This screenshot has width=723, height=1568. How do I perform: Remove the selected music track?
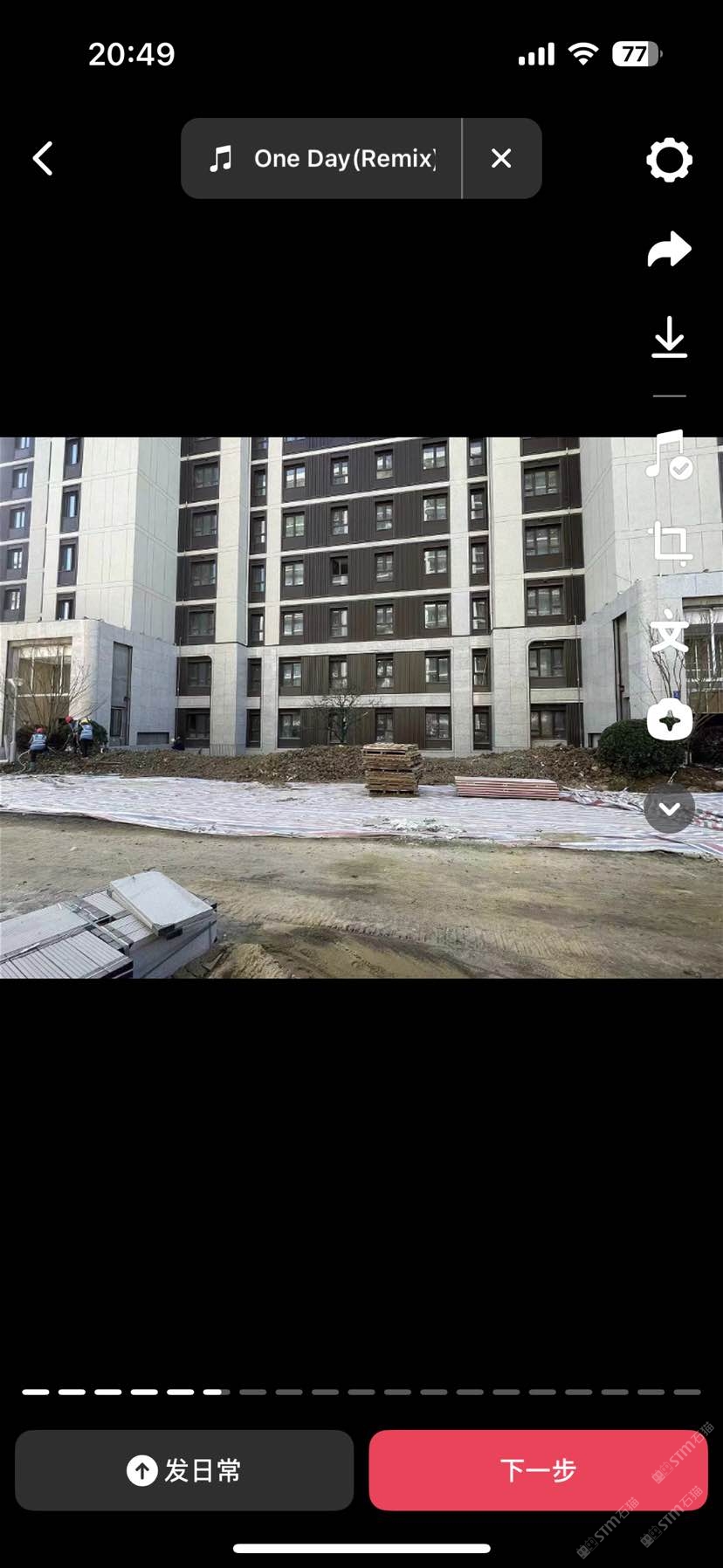tap(501, 159)
